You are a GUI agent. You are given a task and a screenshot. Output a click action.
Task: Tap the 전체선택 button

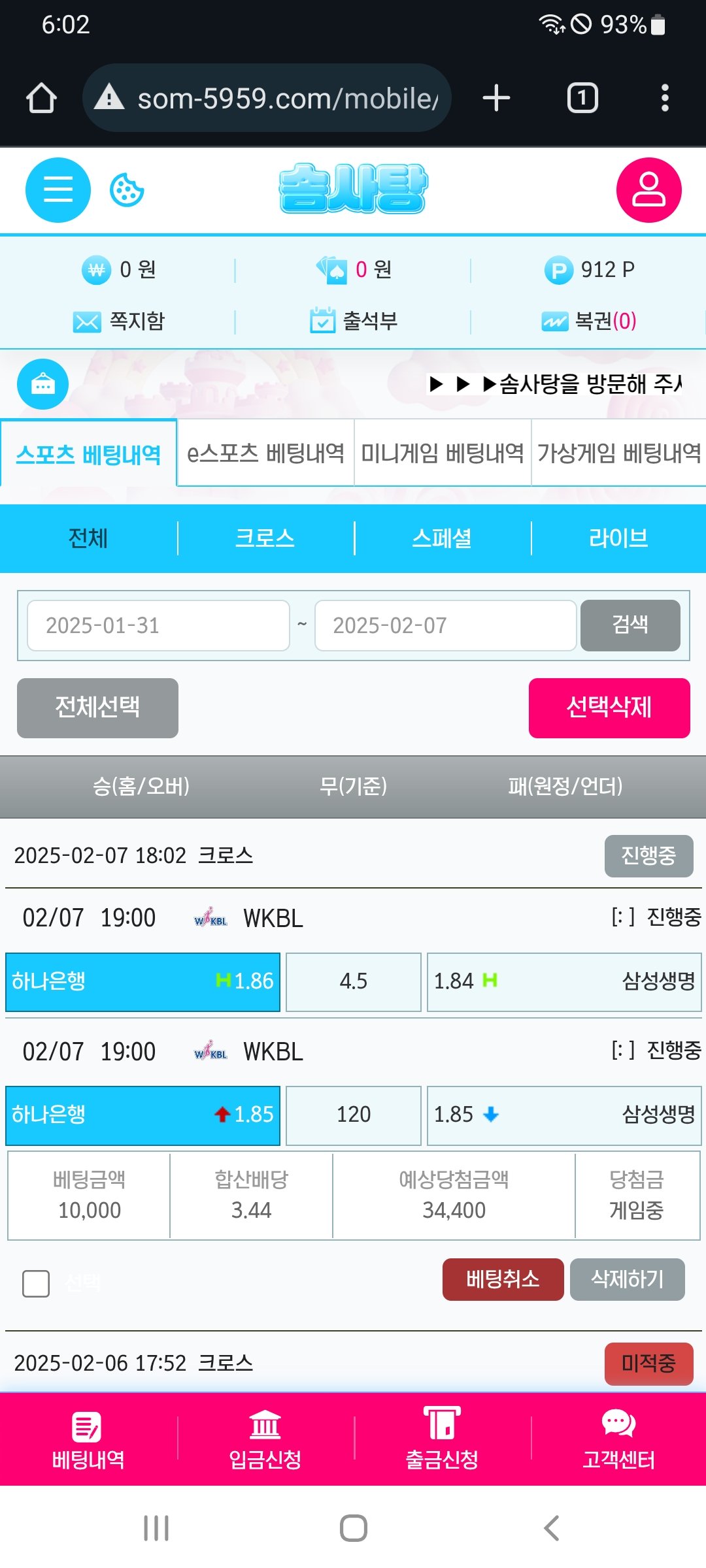97,708
